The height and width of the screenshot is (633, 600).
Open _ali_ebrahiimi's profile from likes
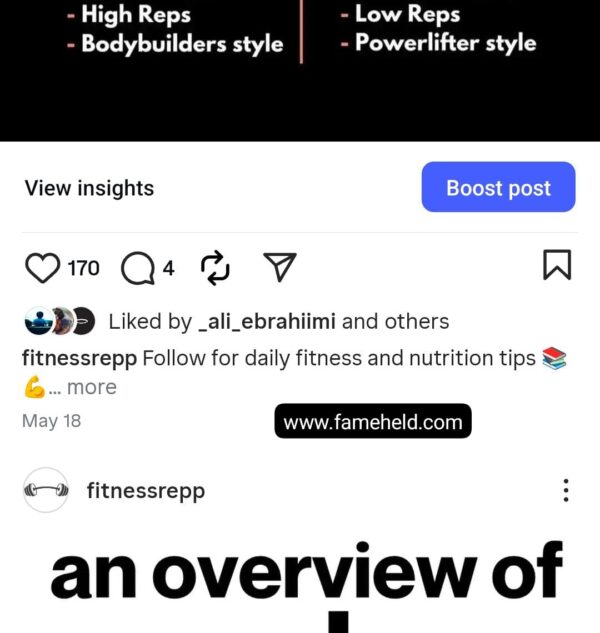(268, 321)
